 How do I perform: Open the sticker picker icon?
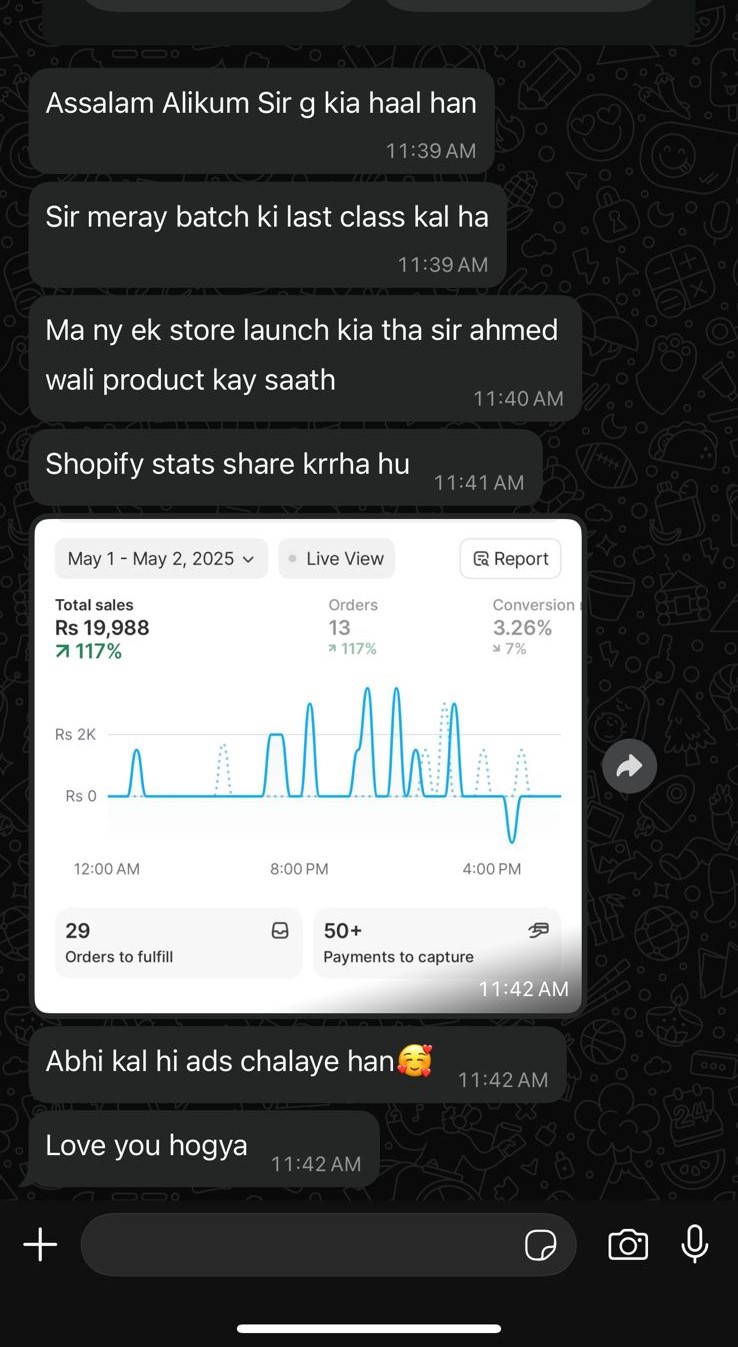point(541,1245)
